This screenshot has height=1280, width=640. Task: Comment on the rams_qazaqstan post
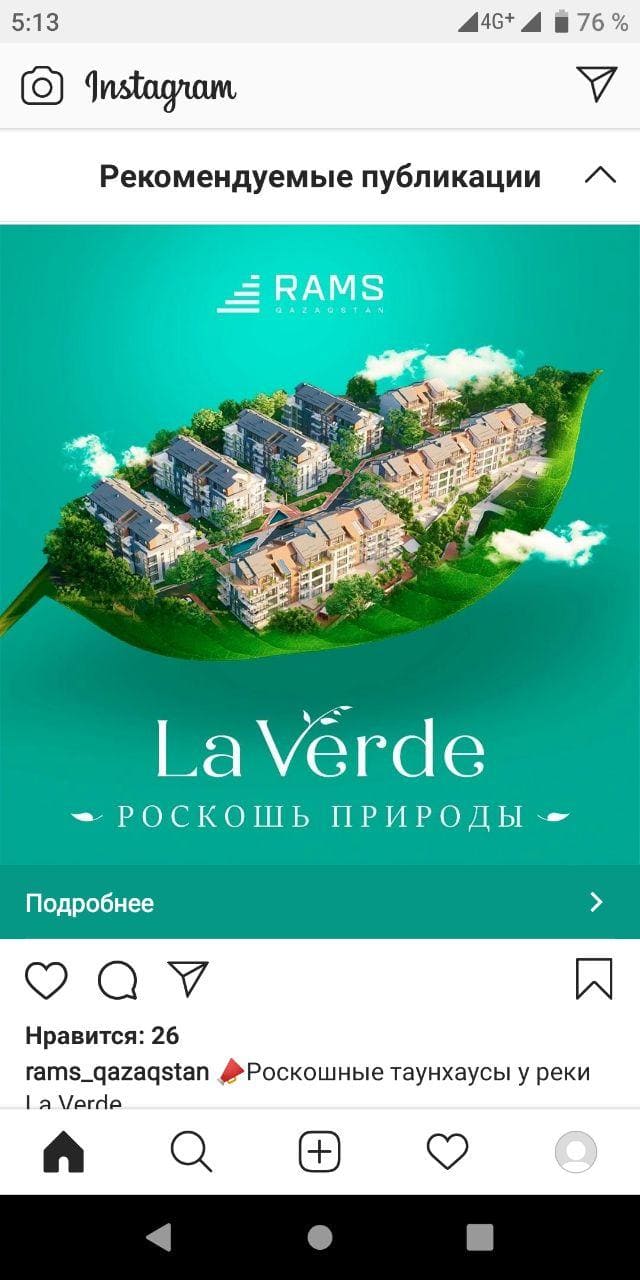pos(117,980)
